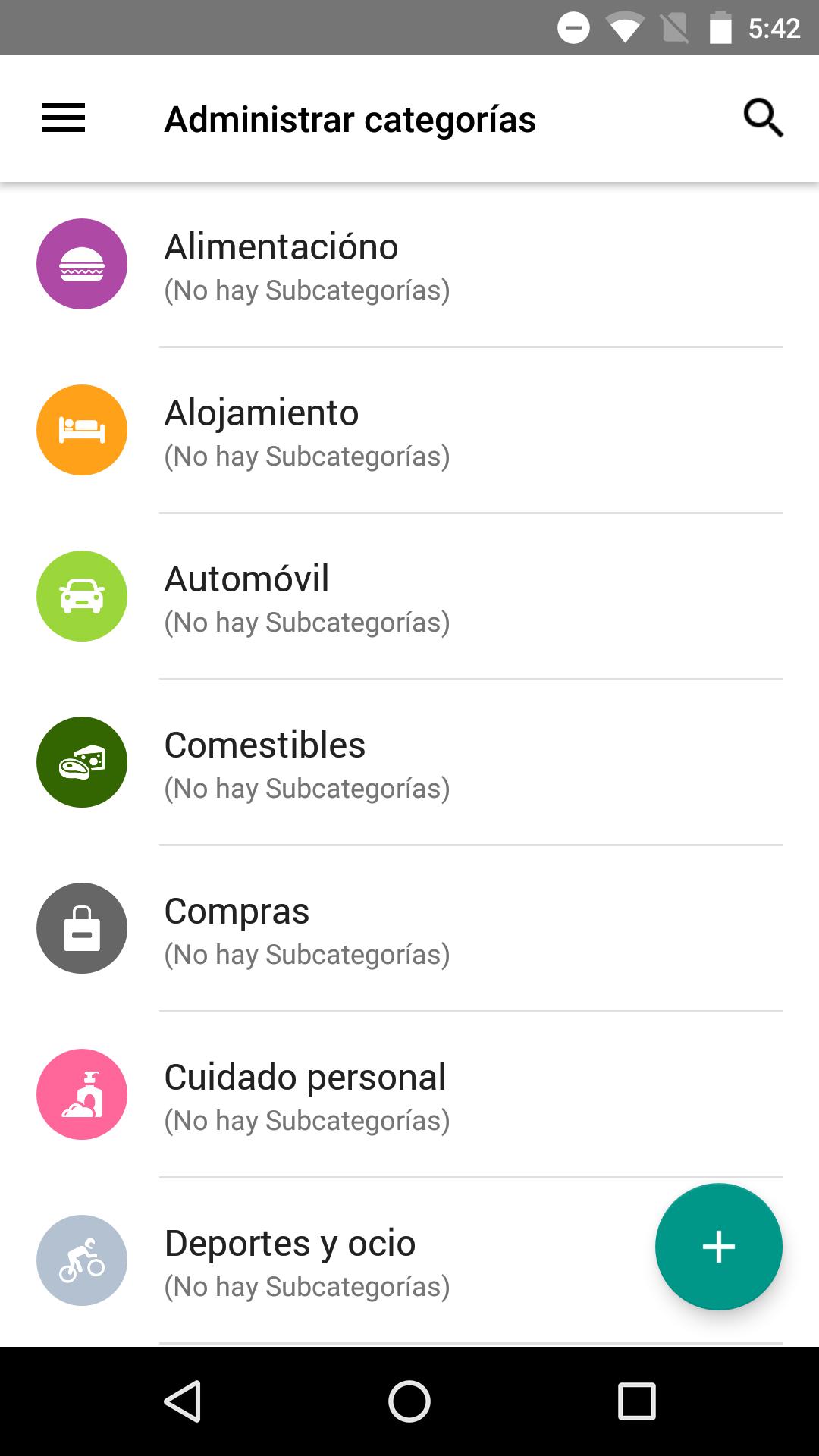Add a new category with plus button
Viewport: 819px width, 1456px height.
(718, 1247)
